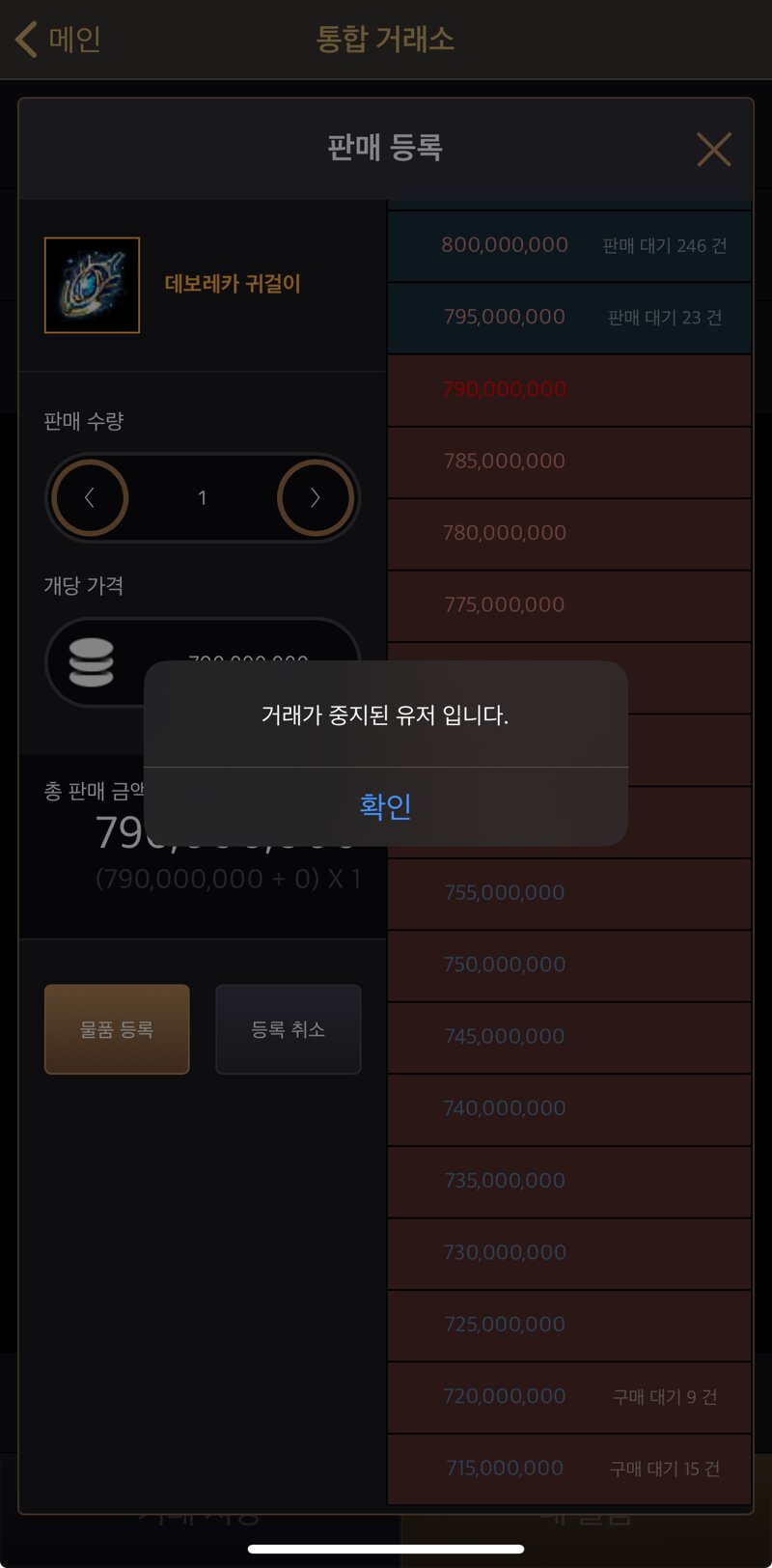Image resolution: width=772 pixels, height=1568 pixels.
Task: Select the 800,000,000 price row
Action: (569, 246)
